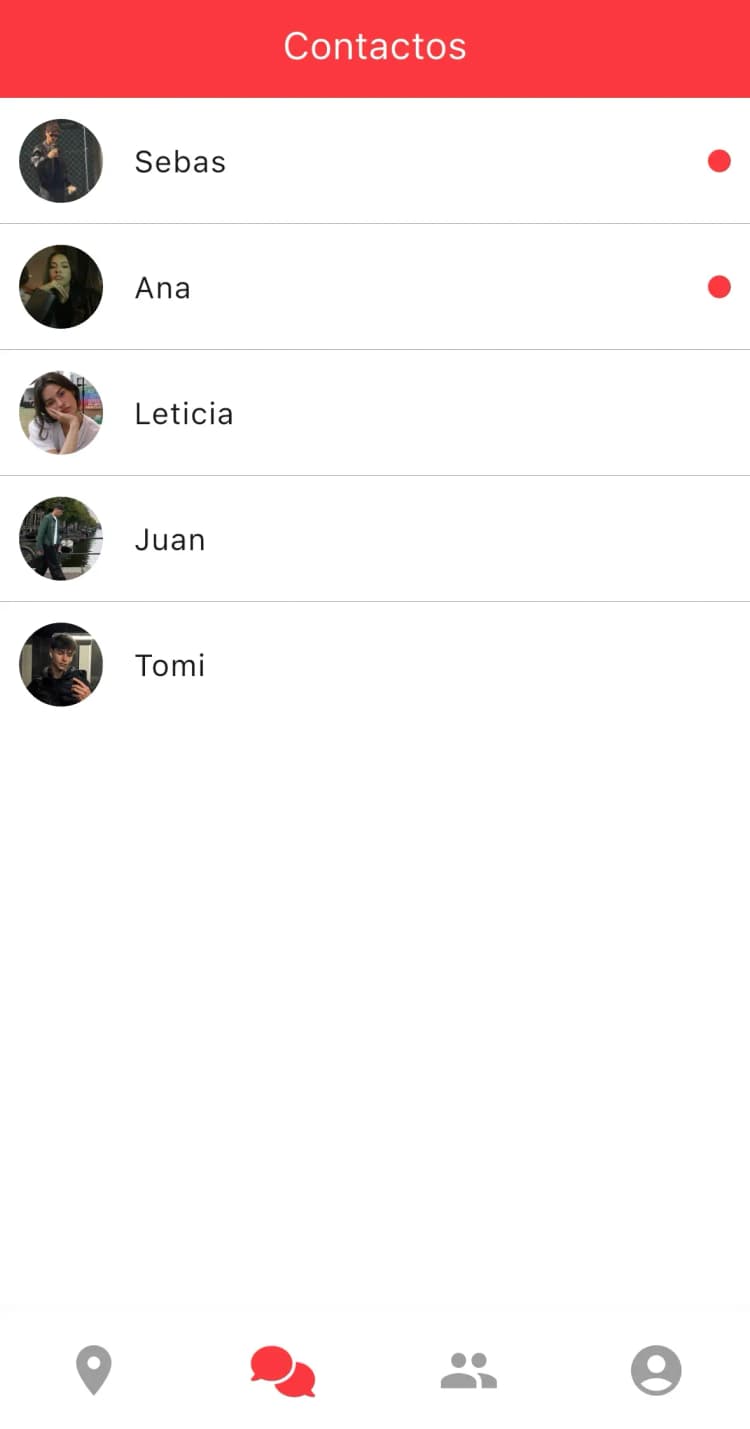
Task: Open the groups people tab
Action: (468, 1370)
